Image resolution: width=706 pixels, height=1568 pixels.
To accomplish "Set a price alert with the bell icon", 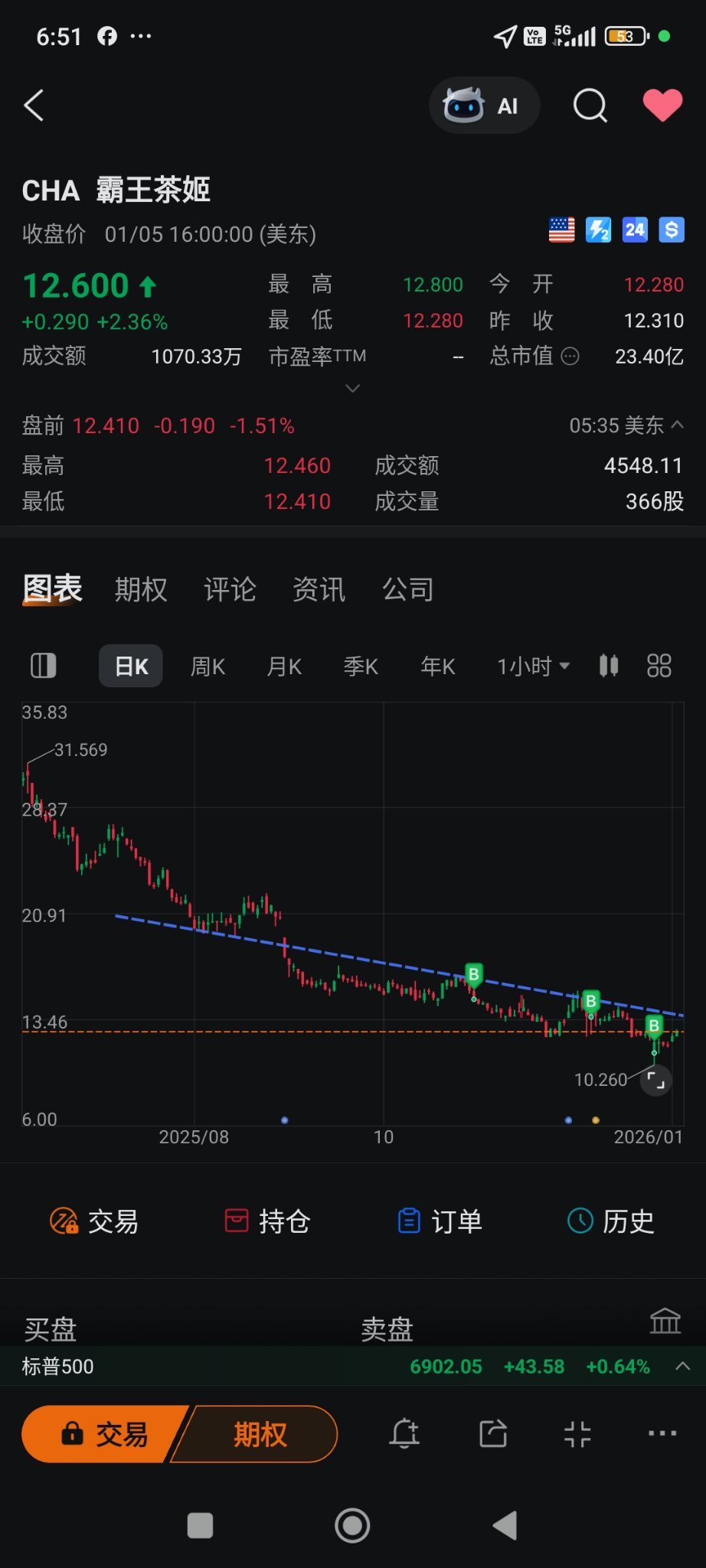I will (404, 1434).
